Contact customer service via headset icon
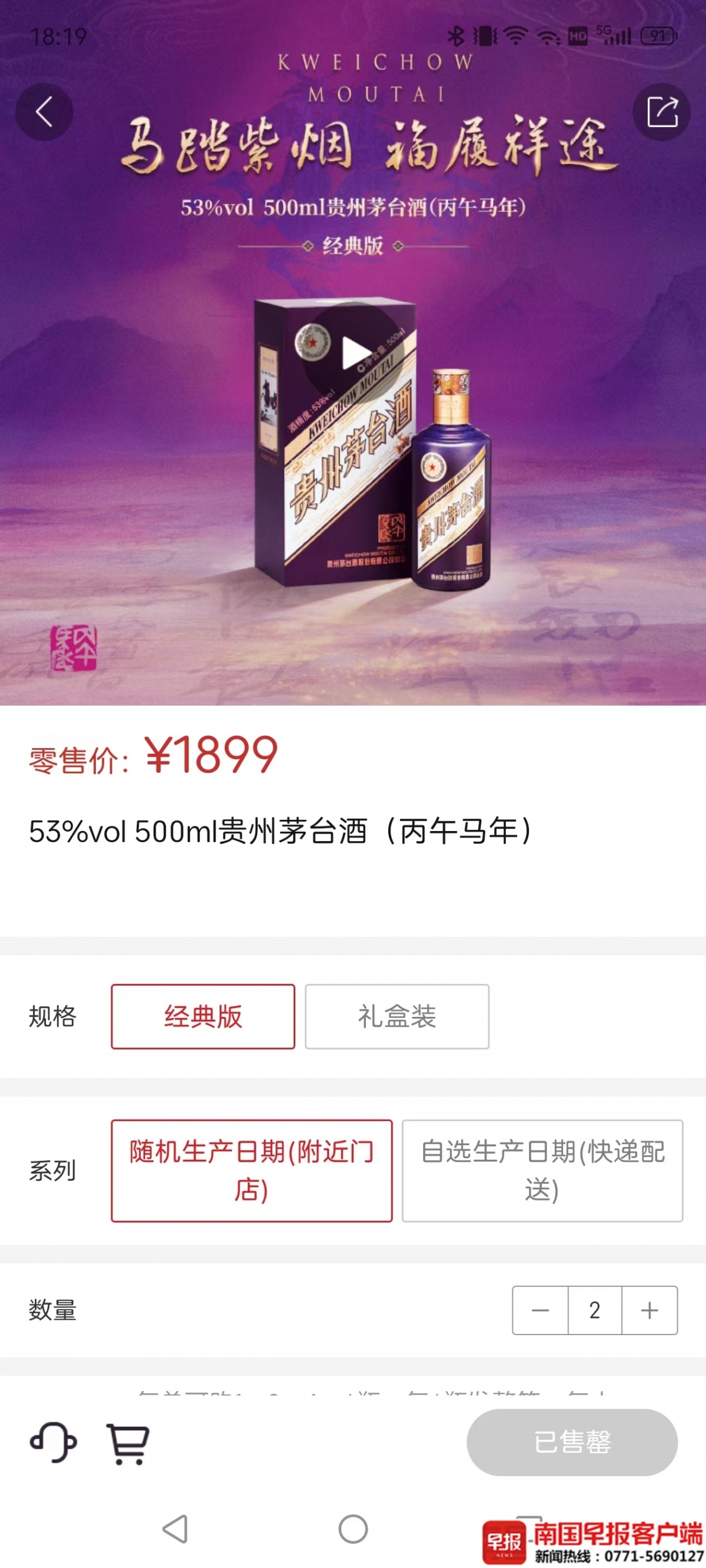This screenshot has height=1568, width=706. pos(54,1442)
